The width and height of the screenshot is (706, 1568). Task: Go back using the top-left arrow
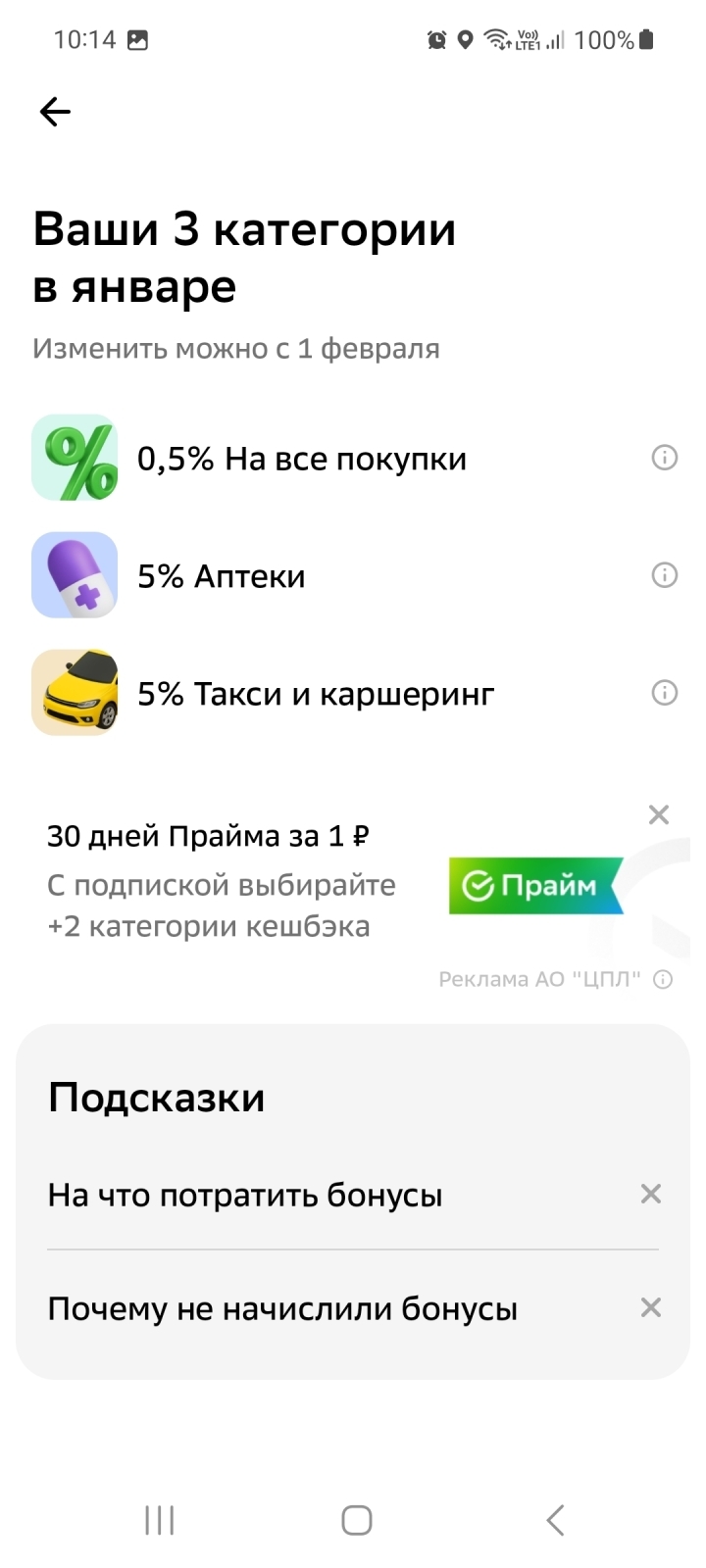tap(55, 112)
